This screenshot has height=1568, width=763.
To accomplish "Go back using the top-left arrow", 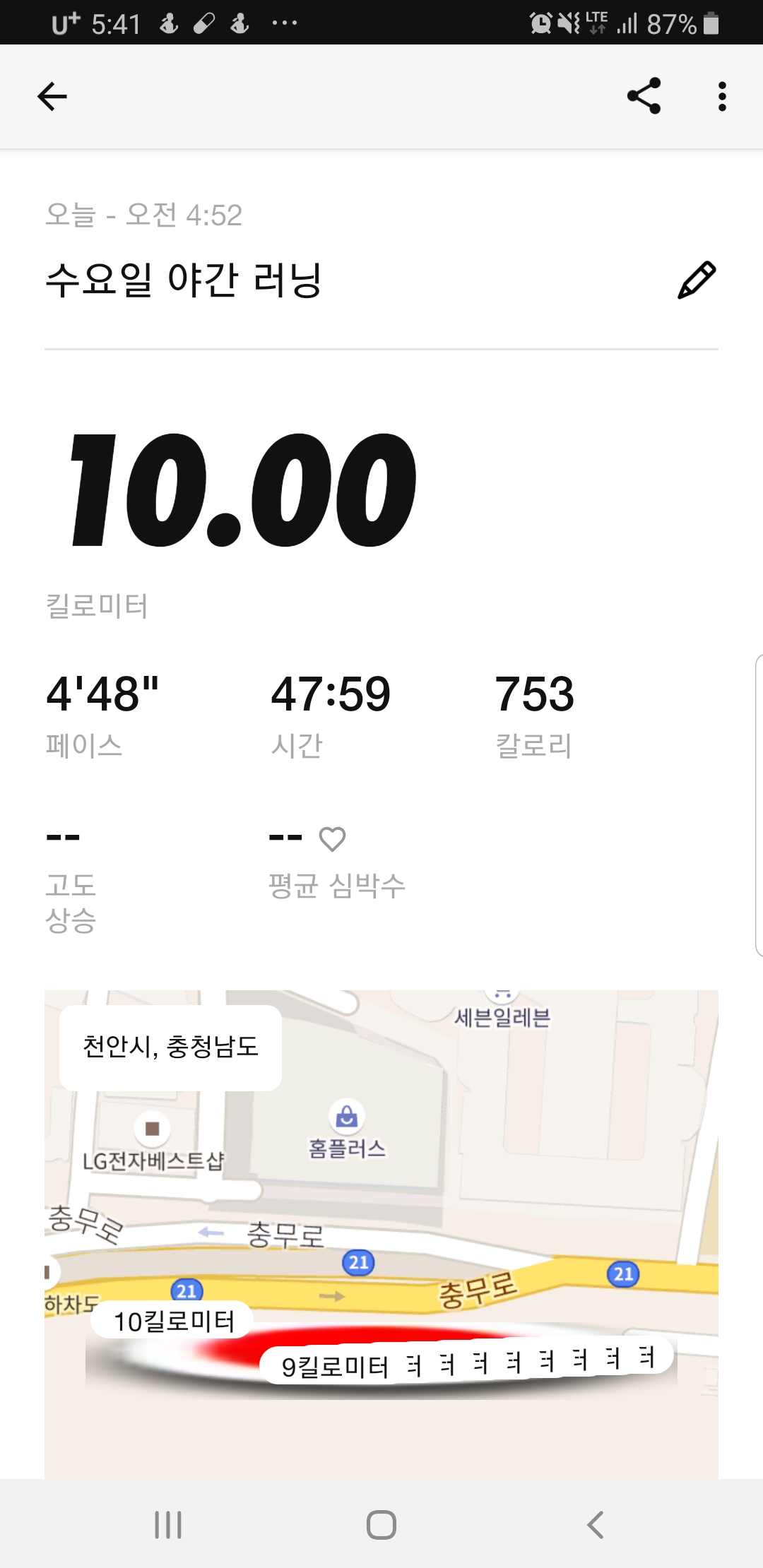I will tap(52, 97).
